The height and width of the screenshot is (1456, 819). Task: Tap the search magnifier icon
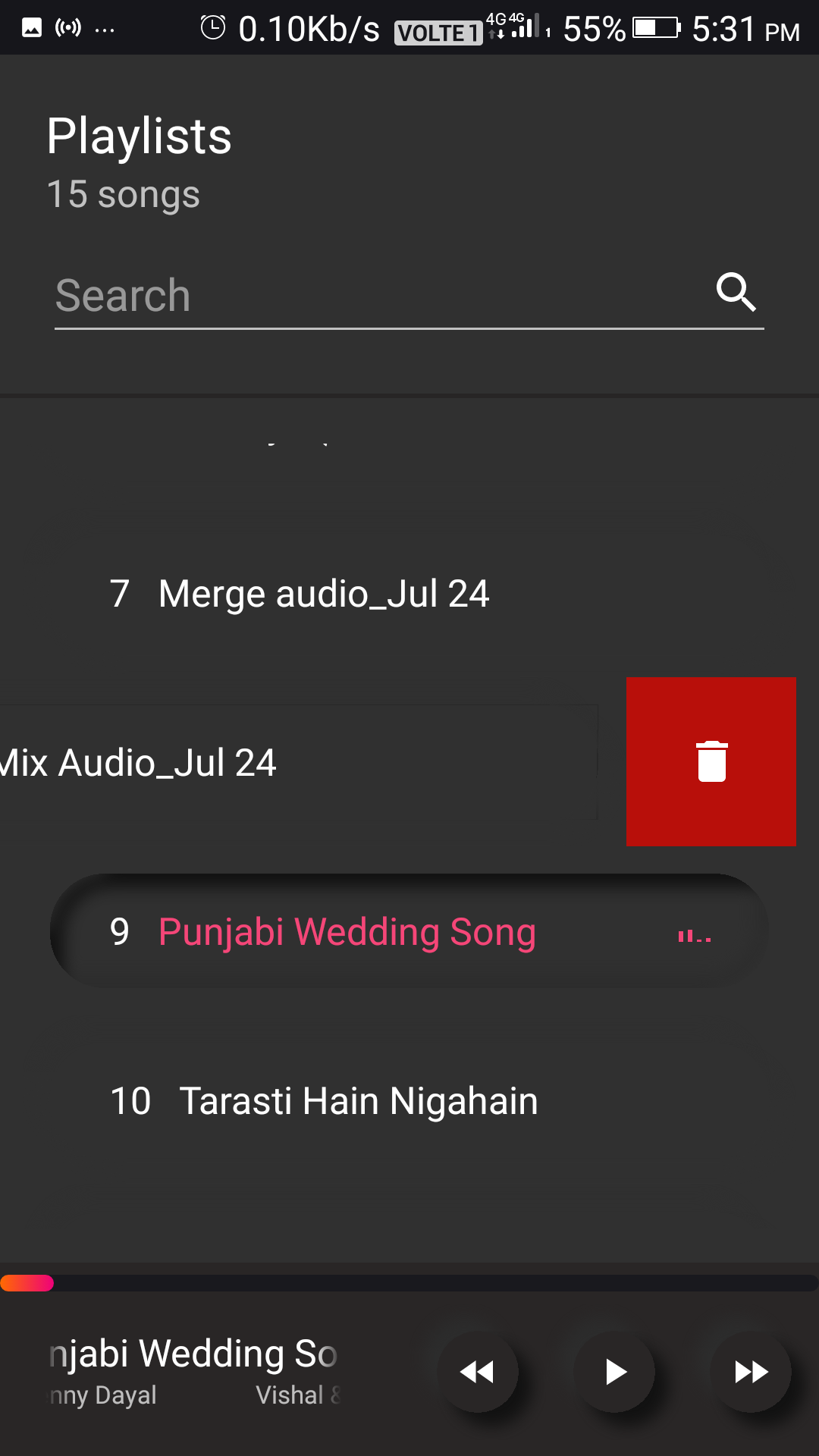(x=735, y=293)
